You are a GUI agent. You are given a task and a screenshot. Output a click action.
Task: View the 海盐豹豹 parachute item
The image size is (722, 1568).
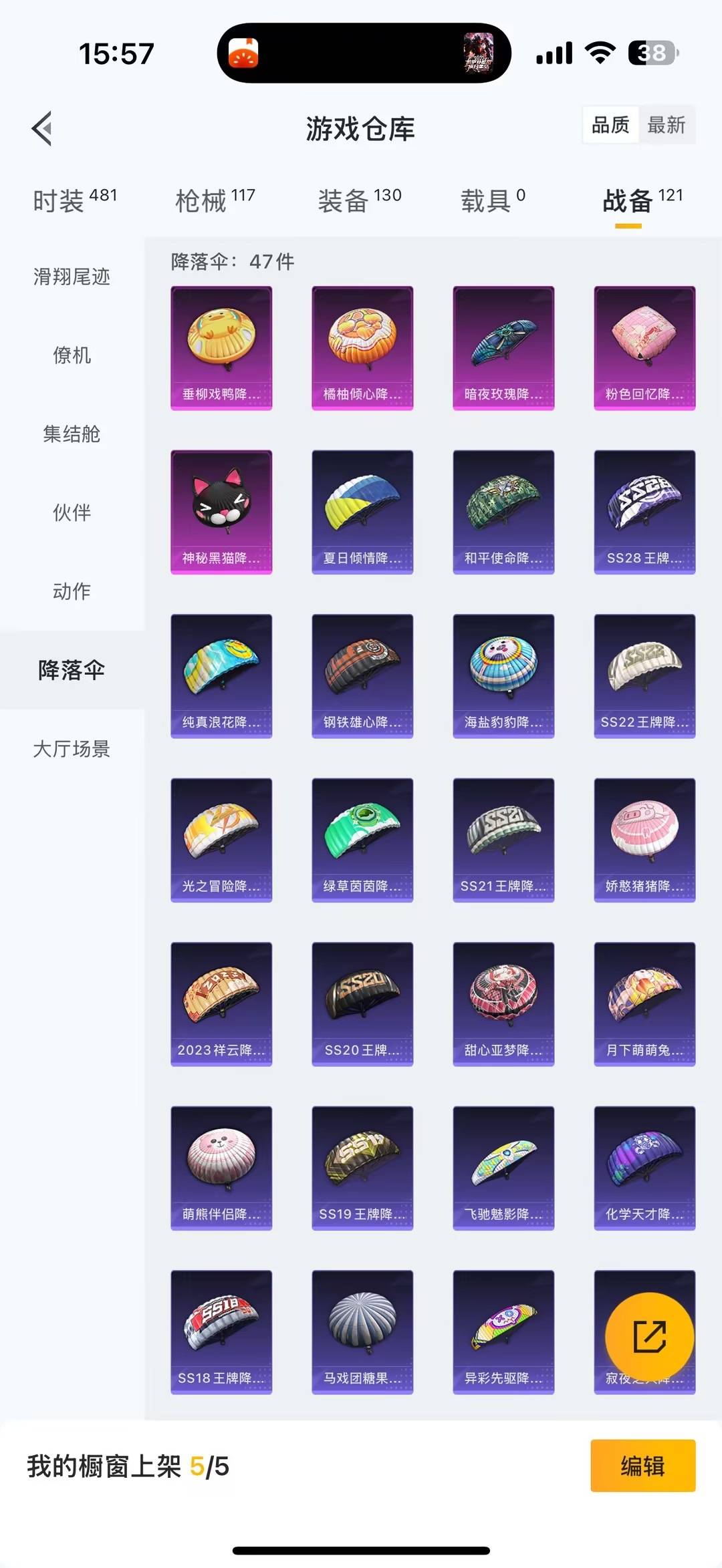(x=503, y=675)
